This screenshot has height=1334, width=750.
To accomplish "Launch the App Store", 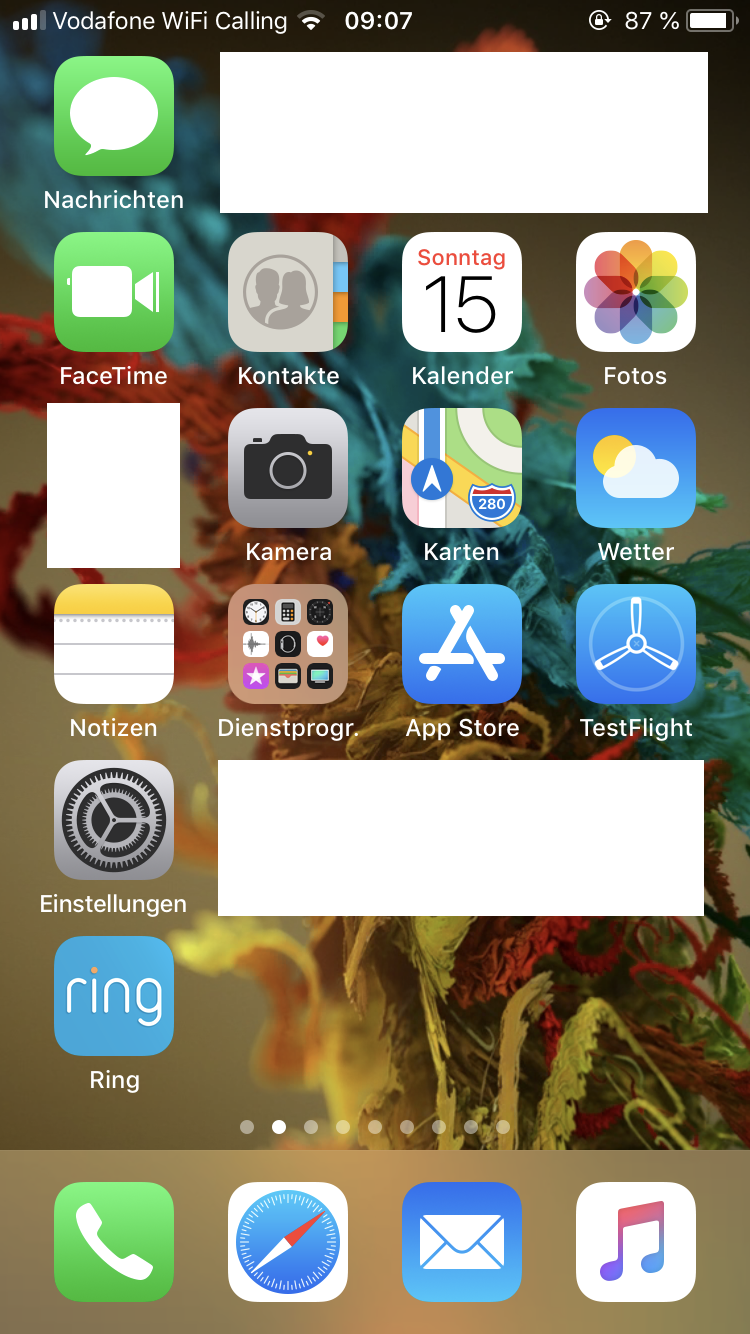I will tap(462, 644).
